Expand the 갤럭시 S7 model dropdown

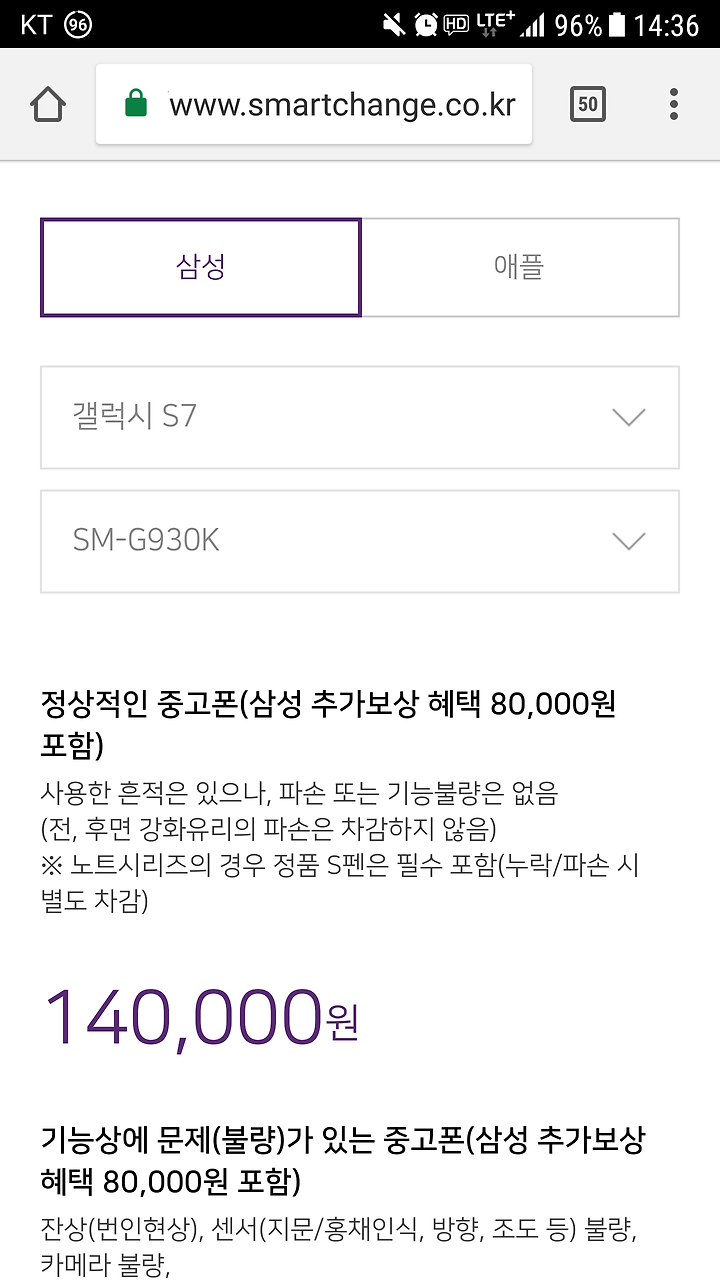coord(360,417)
